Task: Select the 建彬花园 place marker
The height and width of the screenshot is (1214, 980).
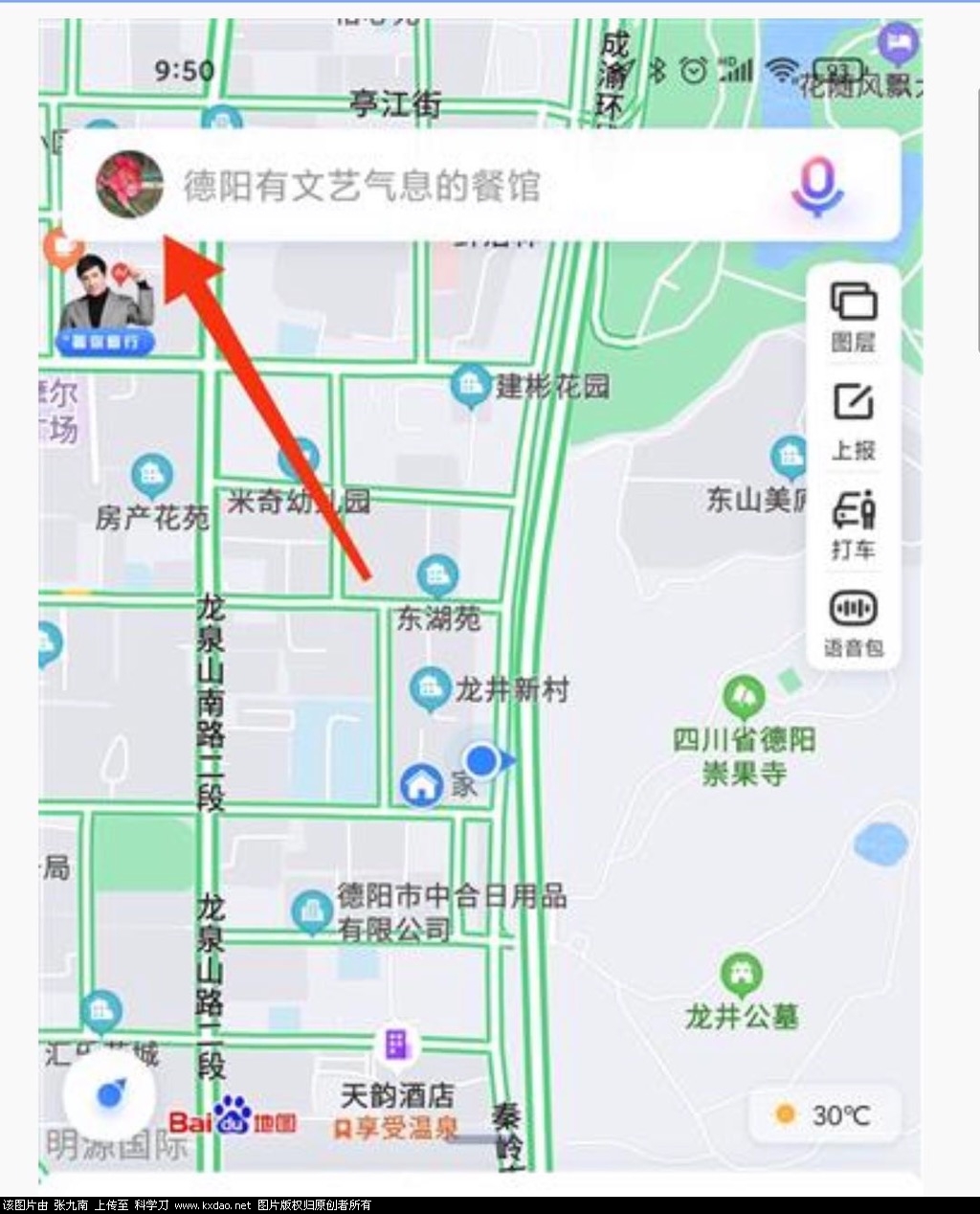Action: pos(469,386)
